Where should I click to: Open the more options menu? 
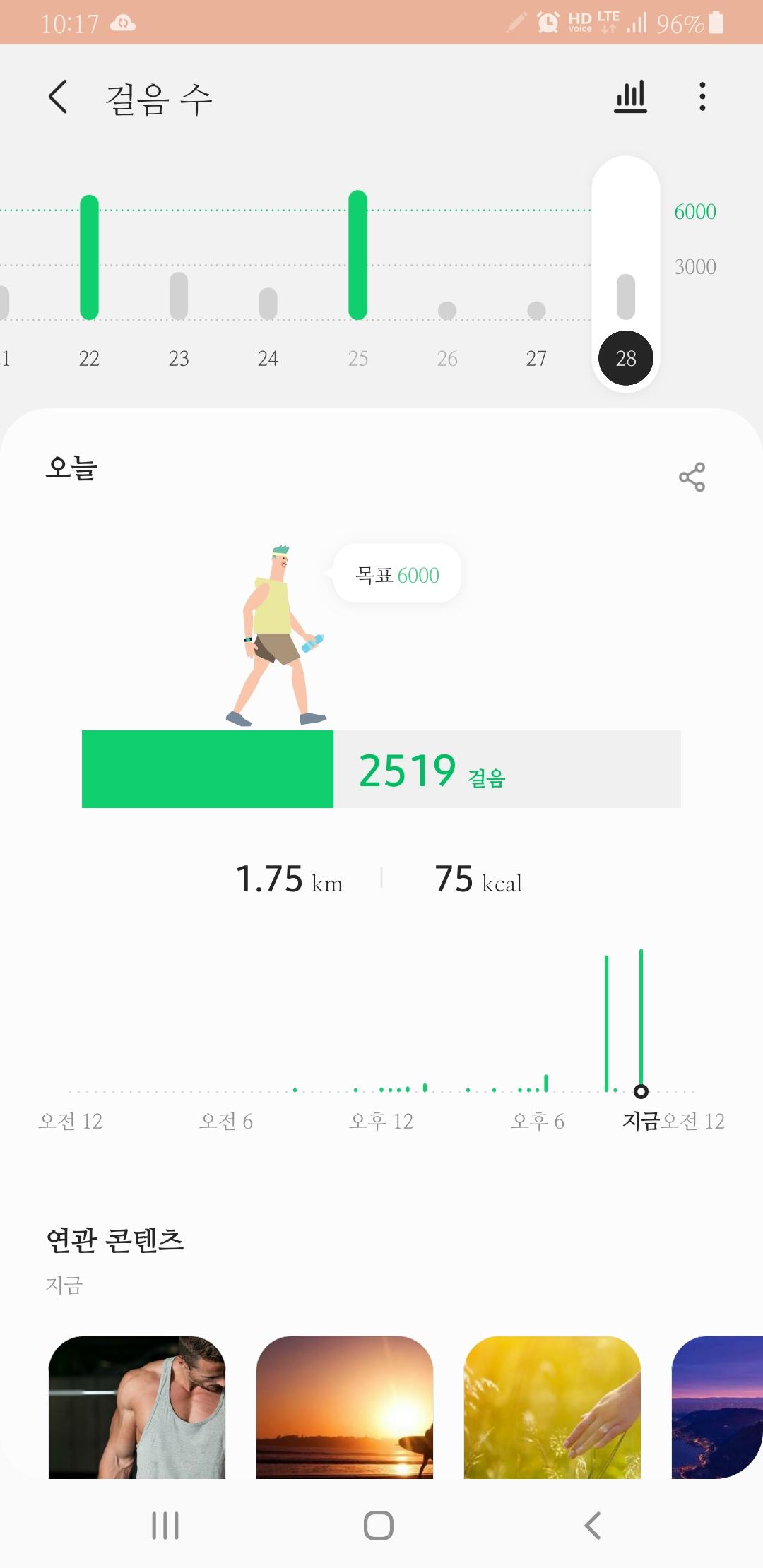click(702, 97)
